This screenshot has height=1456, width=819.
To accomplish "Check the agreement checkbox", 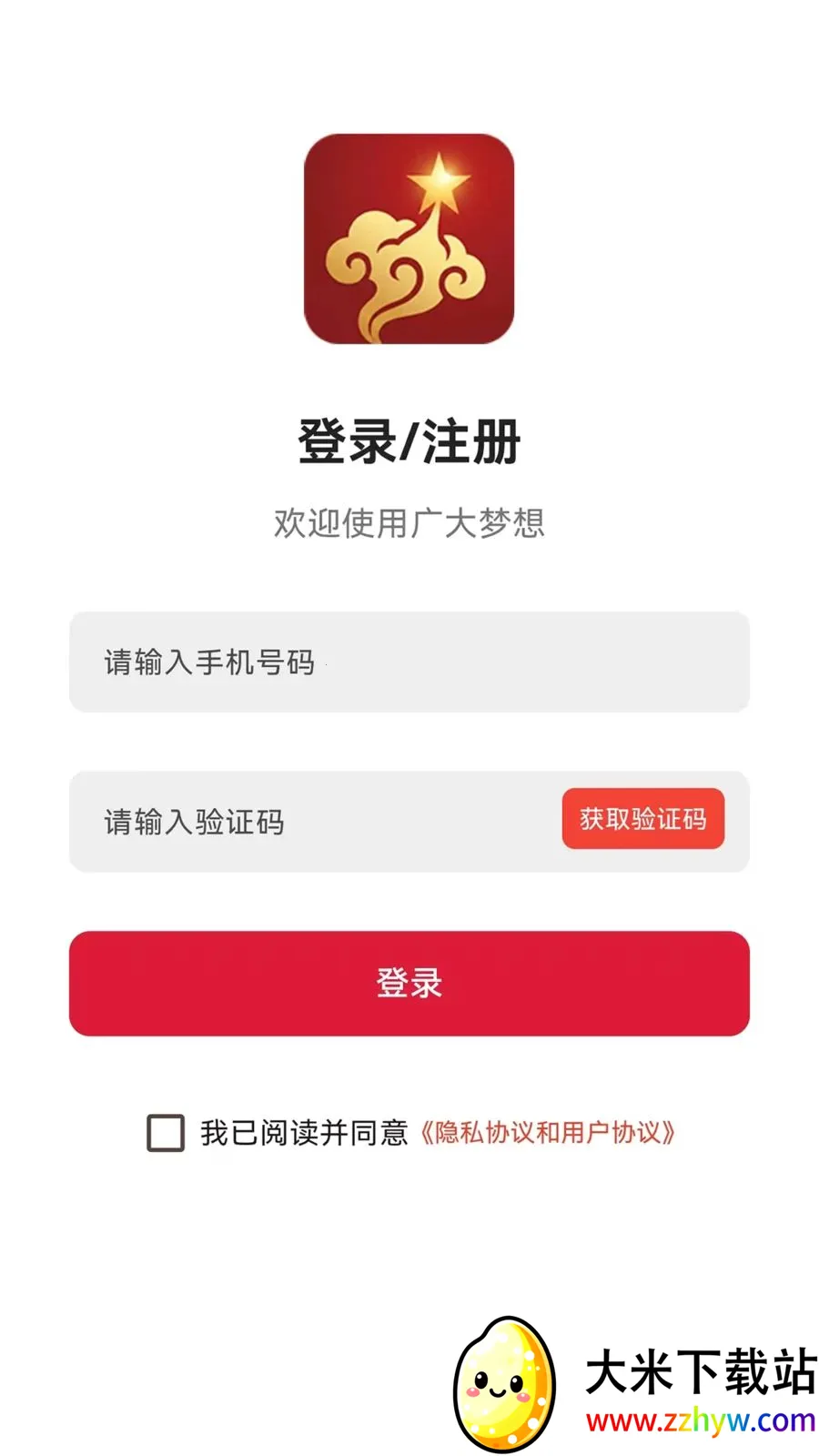I will click(x=166, y=1133).
